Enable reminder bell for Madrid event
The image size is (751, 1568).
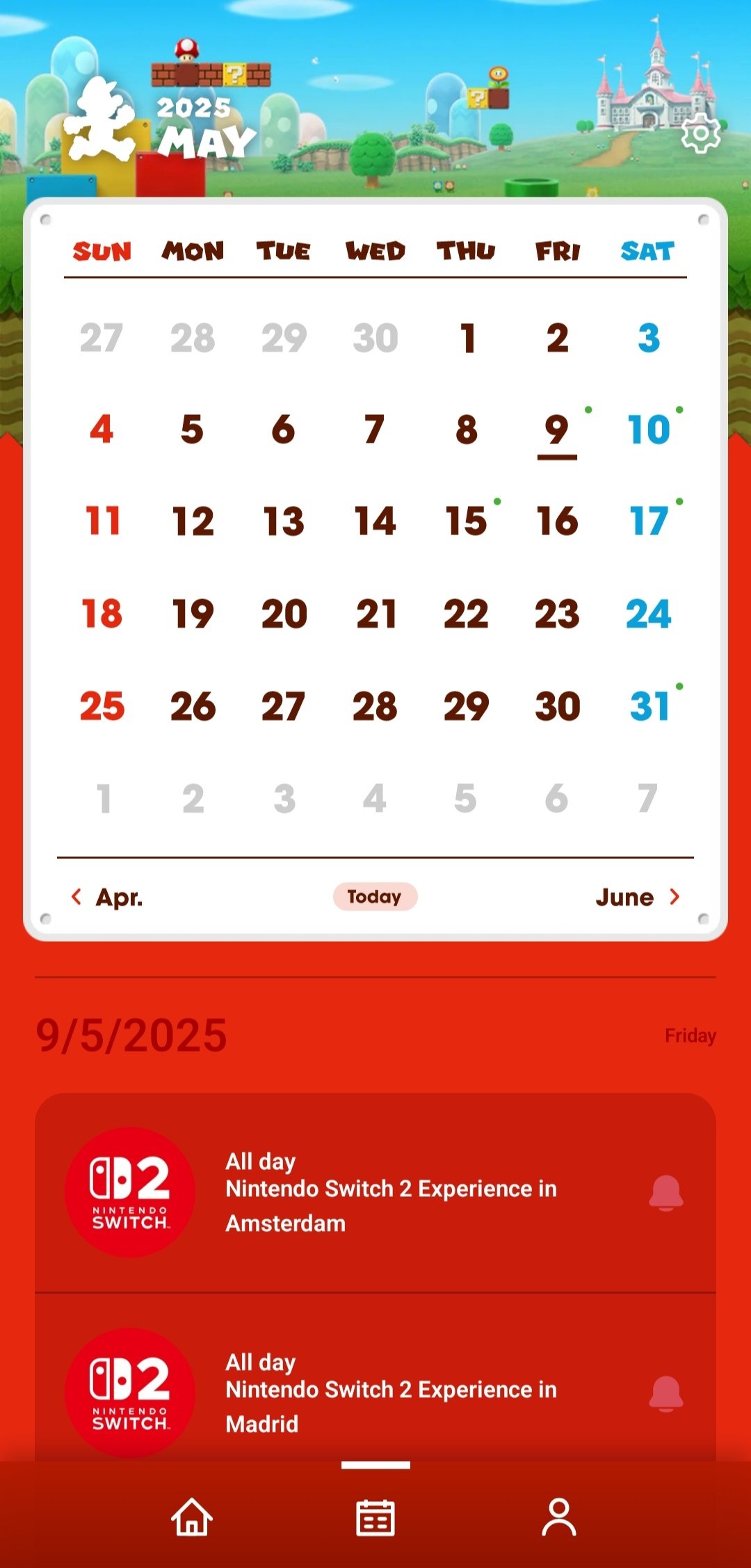(x=665, y=1393)
